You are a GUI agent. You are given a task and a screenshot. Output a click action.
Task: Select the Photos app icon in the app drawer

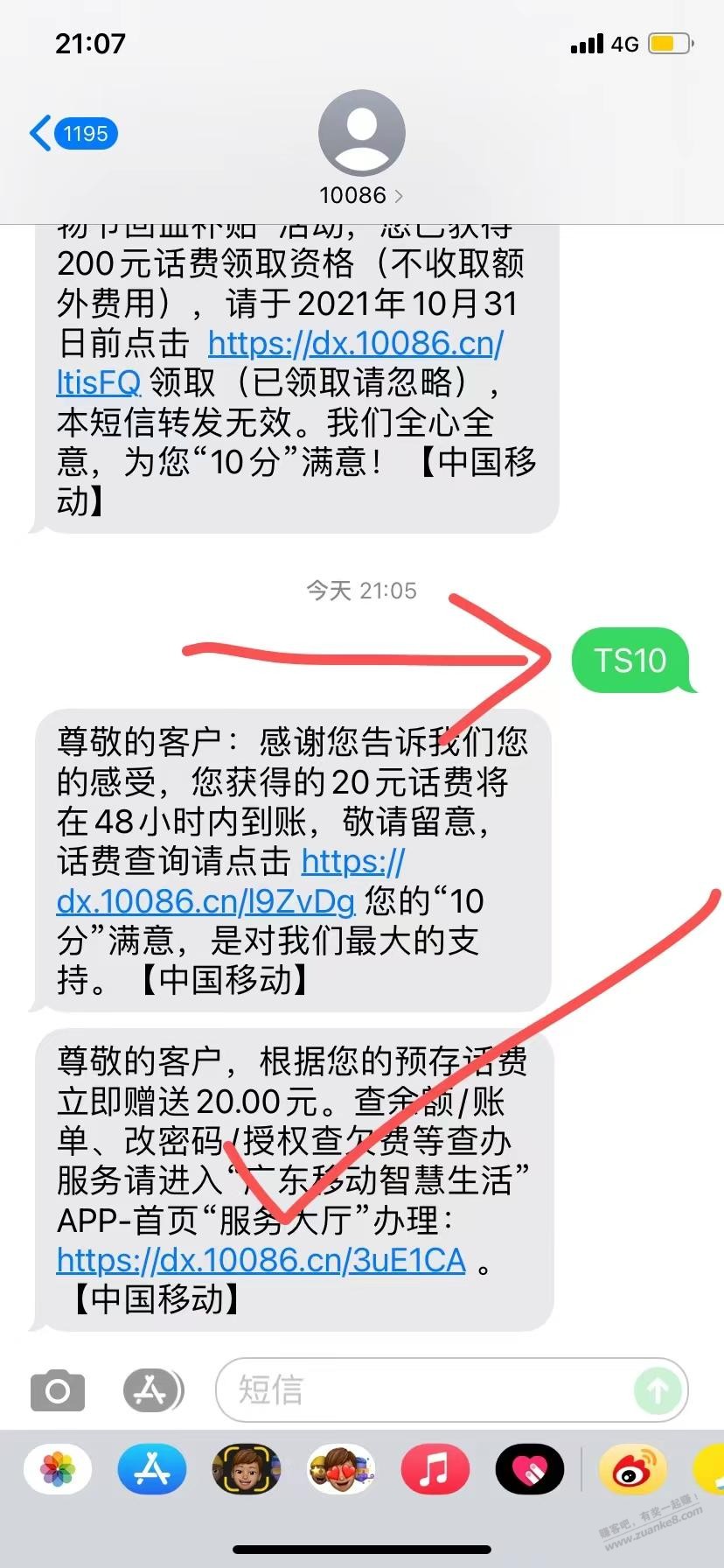click(x=56, y=1470)
